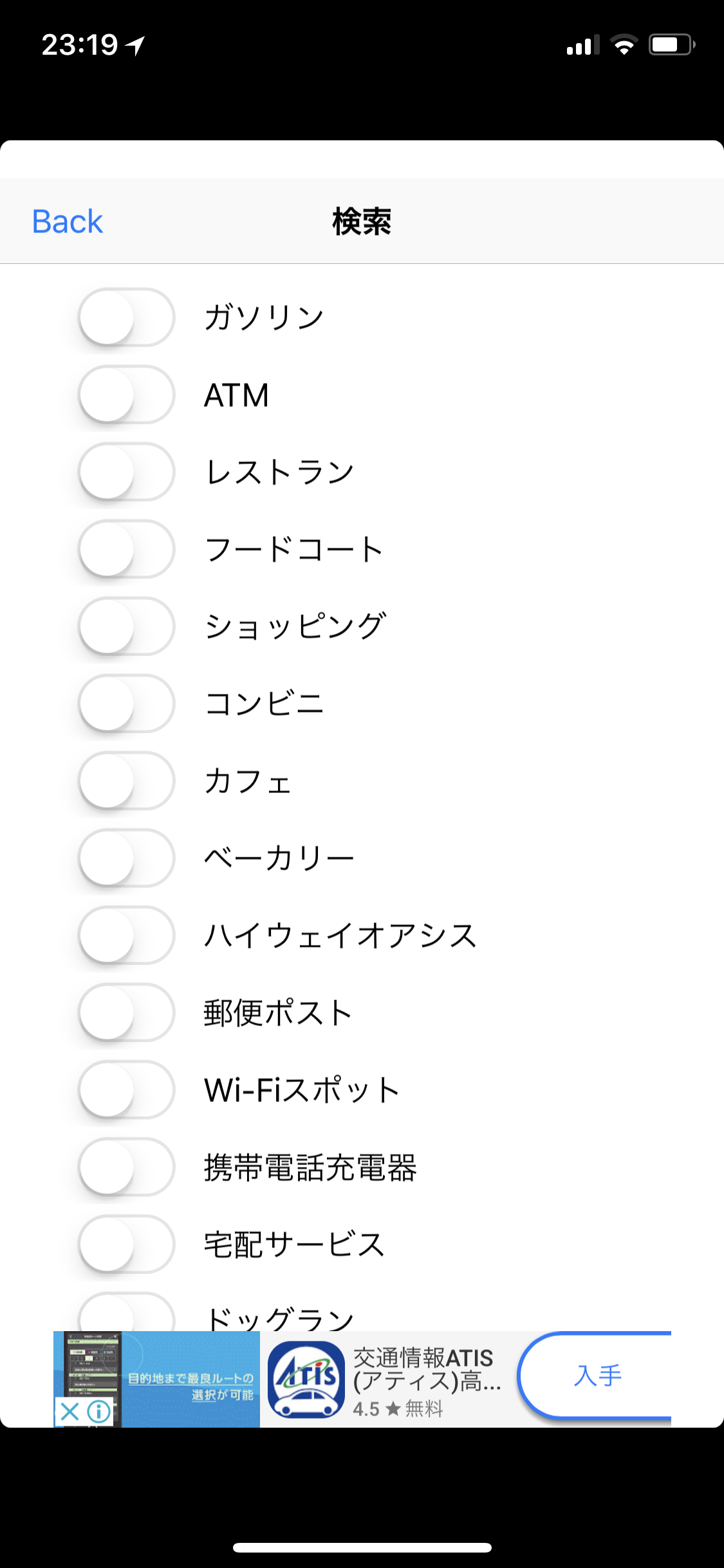Open the ad info icon

99,1412
